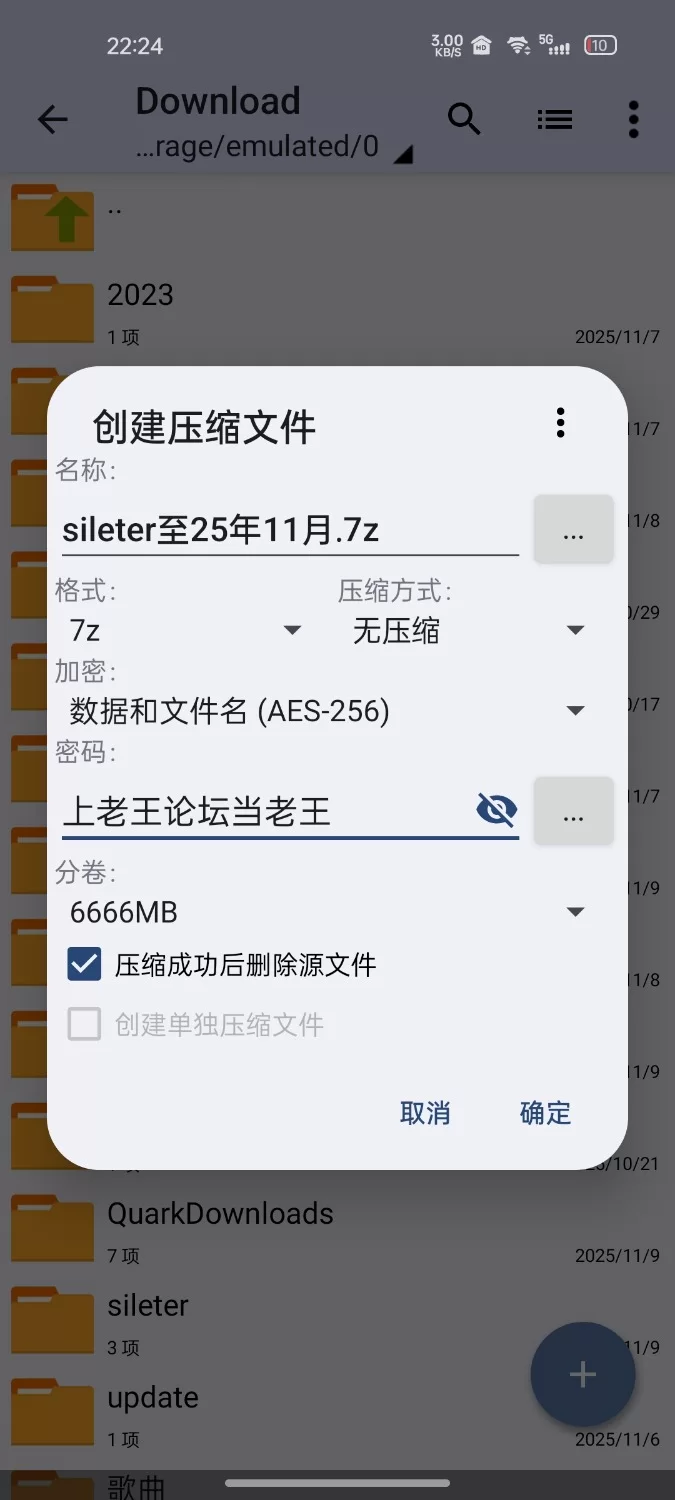Uncheck 压缩成功后删除源文件 checkbox
This screenshot has height=1500, width=675.
[85, 965]
